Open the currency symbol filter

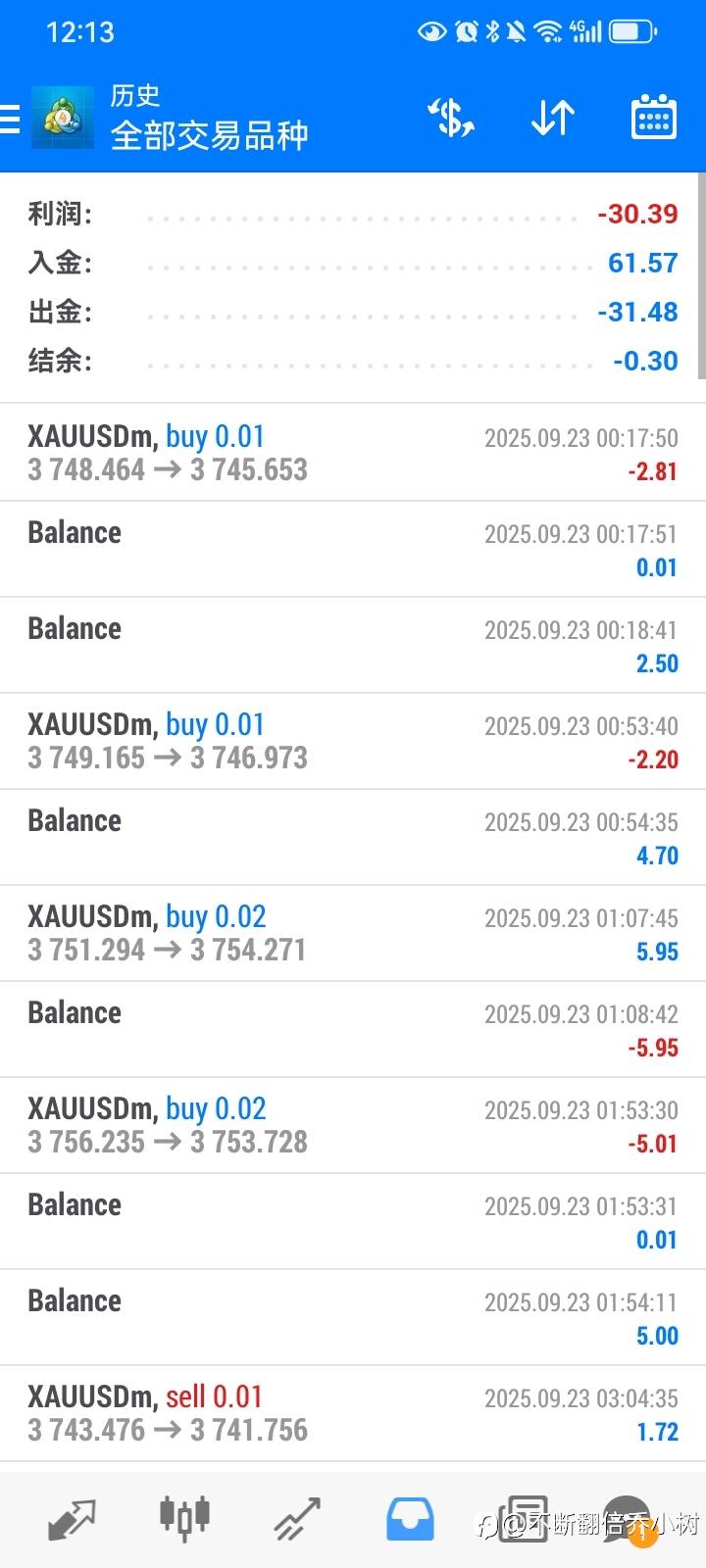451,120
